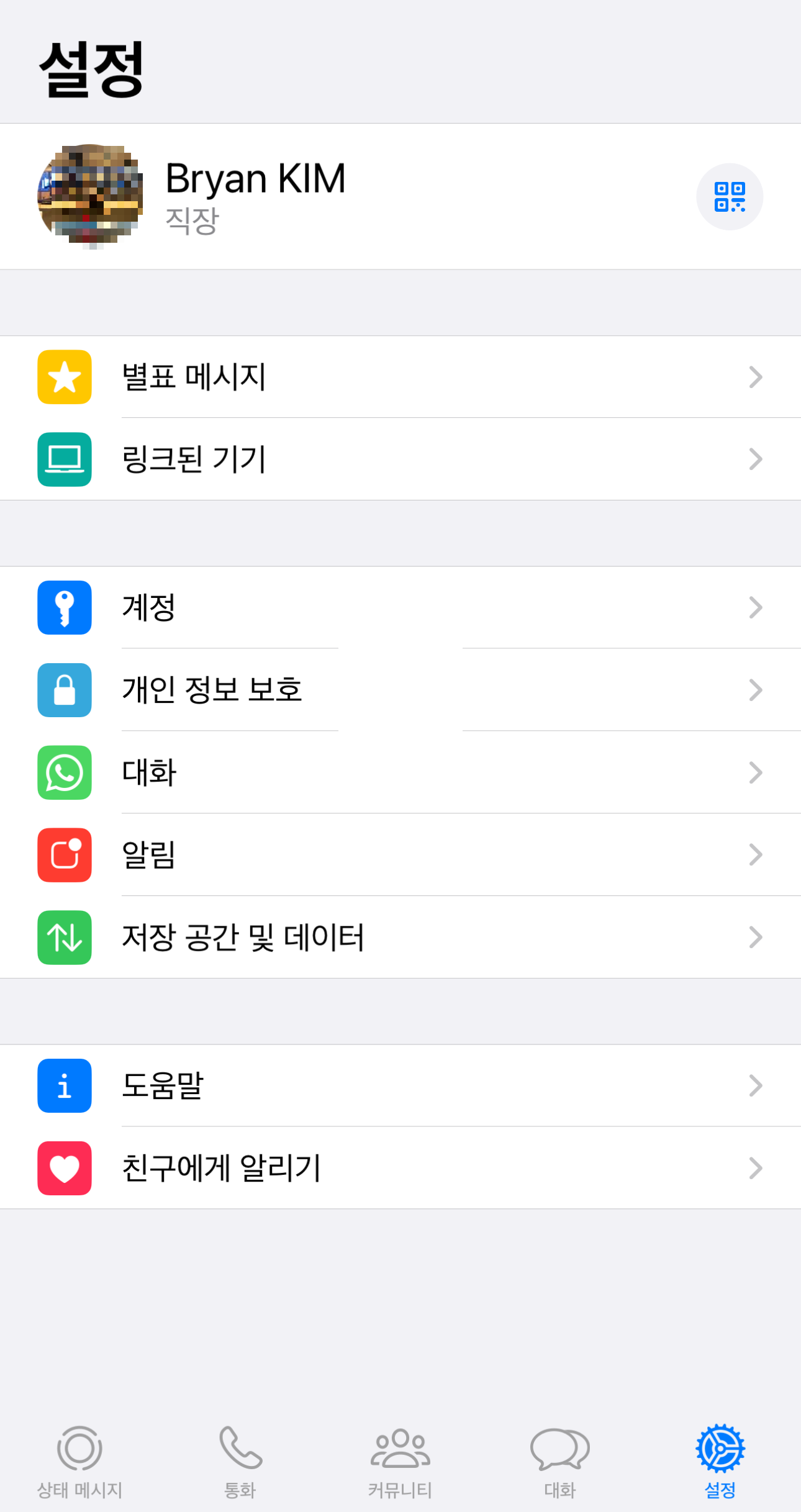
Task: Open 저장 공간 및 데이터 via its chevron
Action: [x=755, y=938]
